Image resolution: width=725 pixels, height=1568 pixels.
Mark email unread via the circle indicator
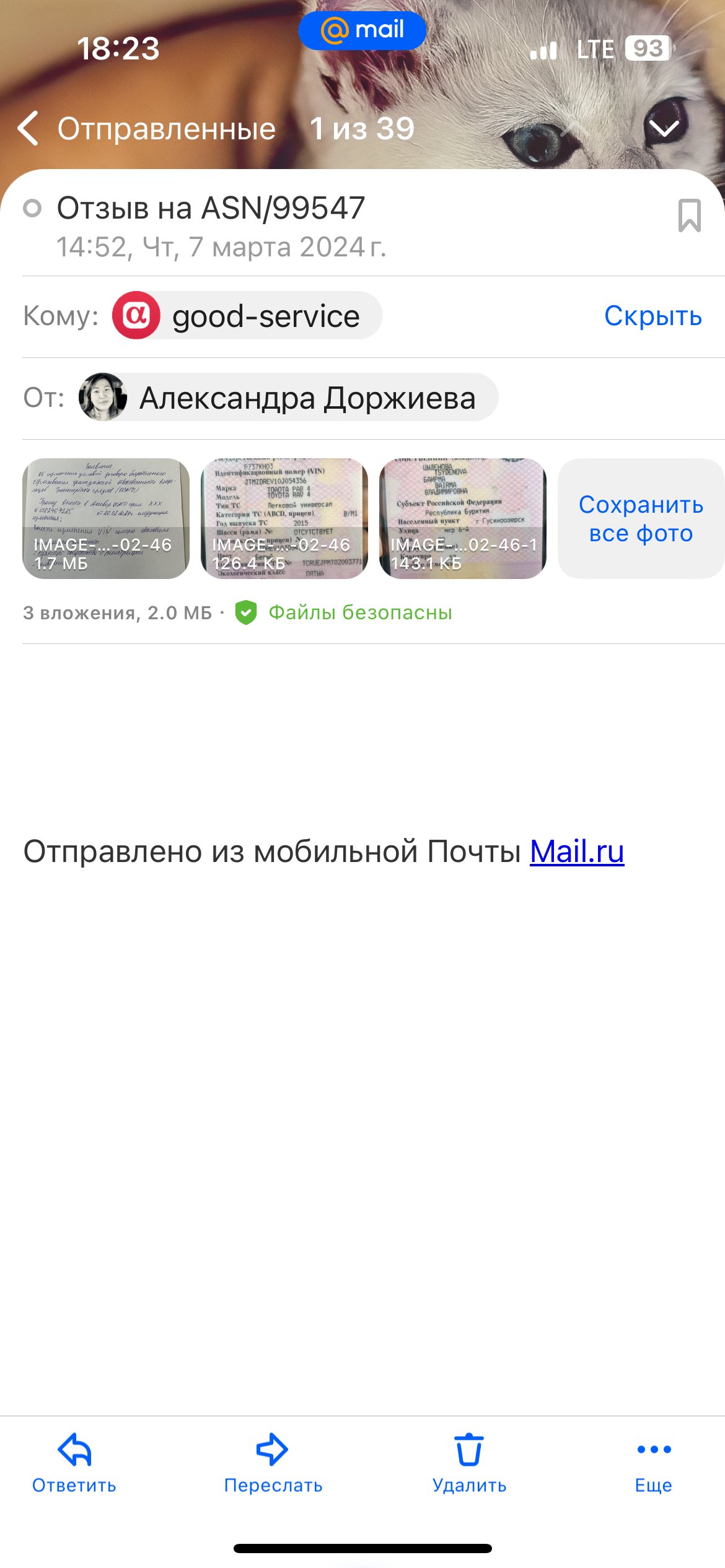tap(32, 208)
